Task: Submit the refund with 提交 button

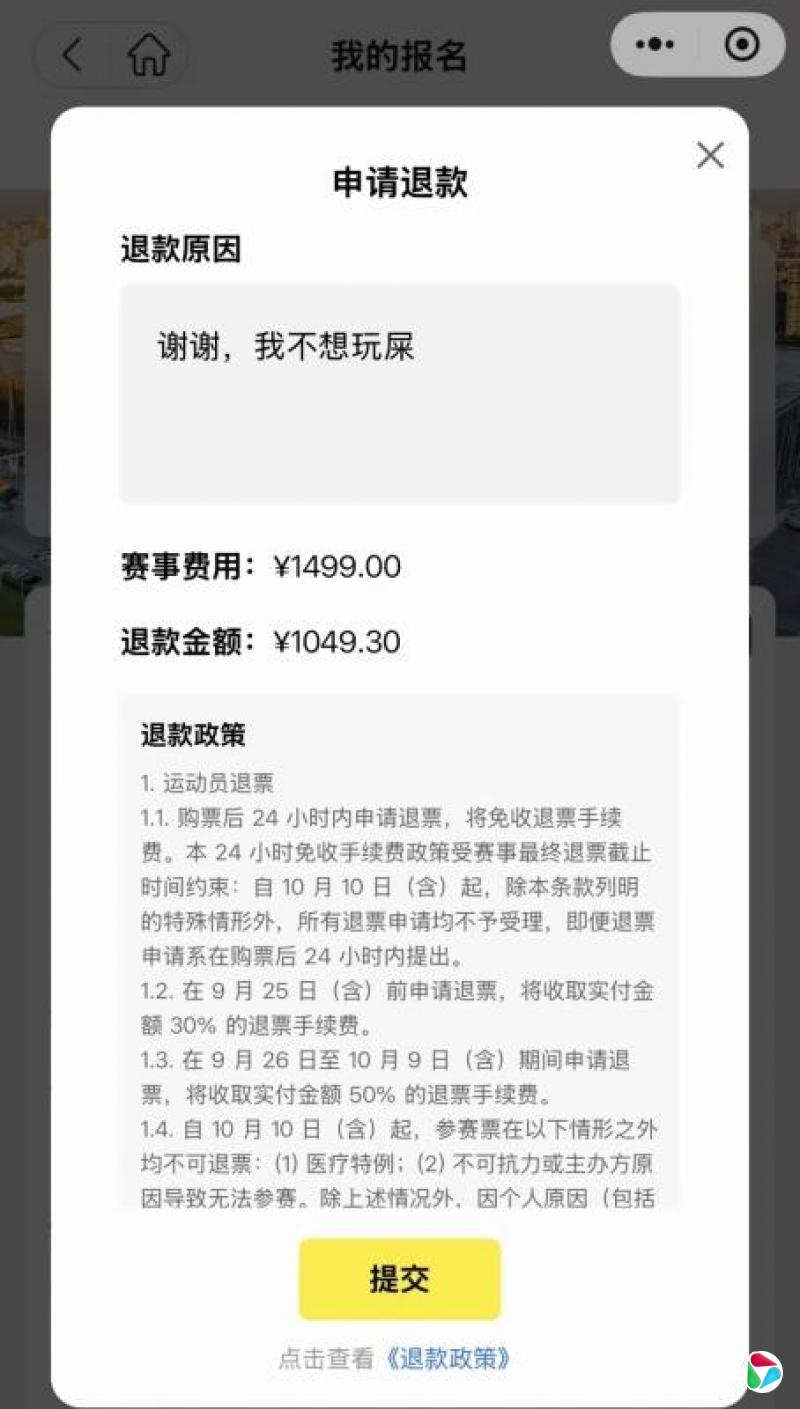Action: (x=400, y=1279)
